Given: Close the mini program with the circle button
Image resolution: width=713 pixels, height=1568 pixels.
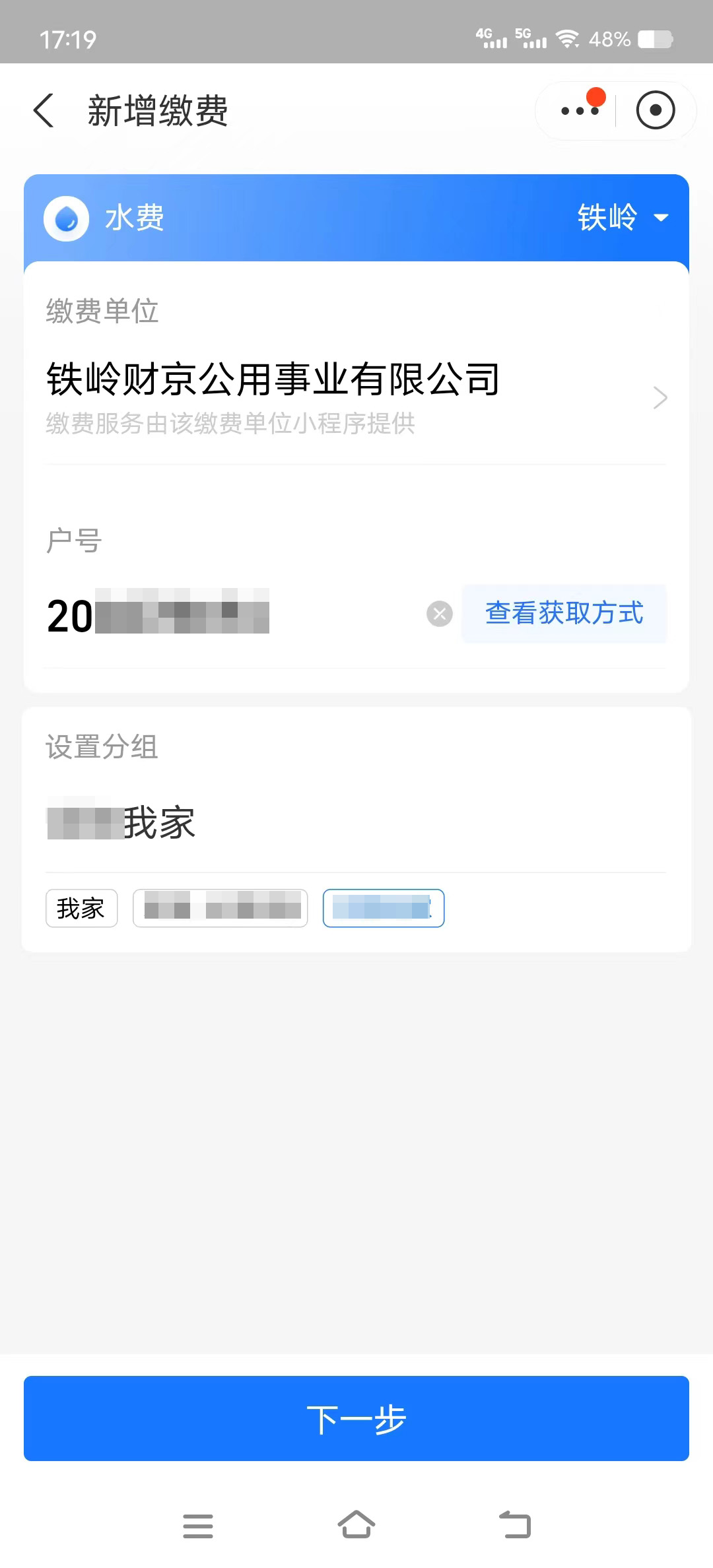Looking at the screenshot, I should [x=655, y=110].
